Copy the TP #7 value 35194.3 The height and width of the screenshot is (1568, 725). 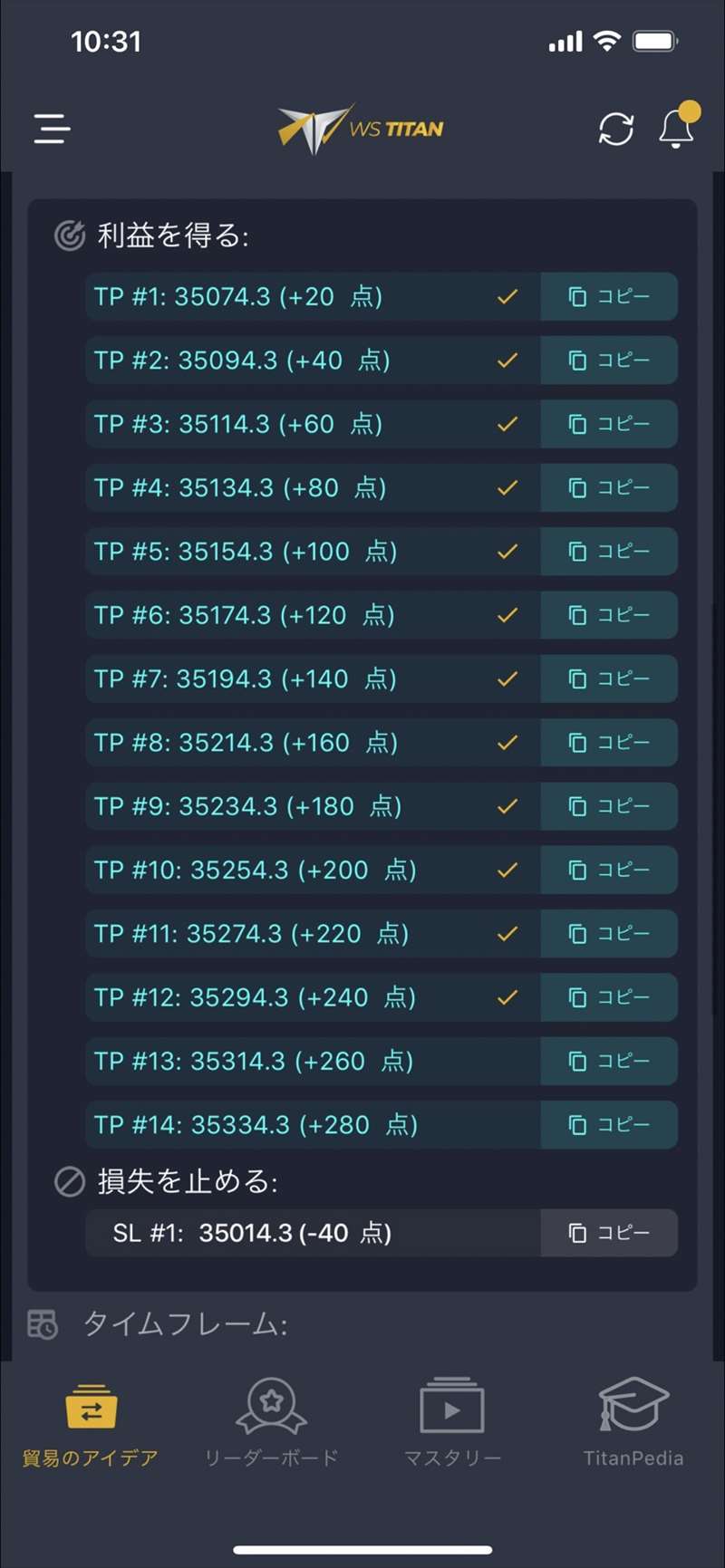(x=609, y=678)
